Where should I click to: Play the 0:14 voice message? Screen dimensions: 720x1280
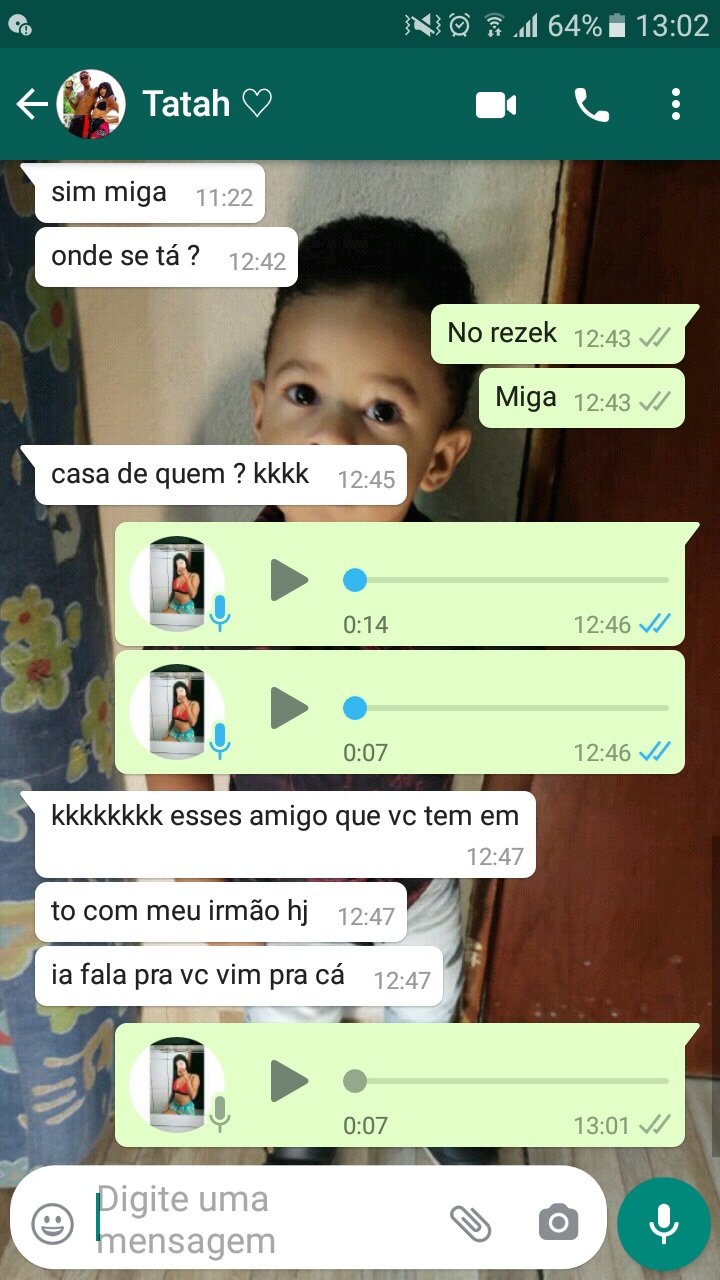pyautogui.click(x=289, y=580)
